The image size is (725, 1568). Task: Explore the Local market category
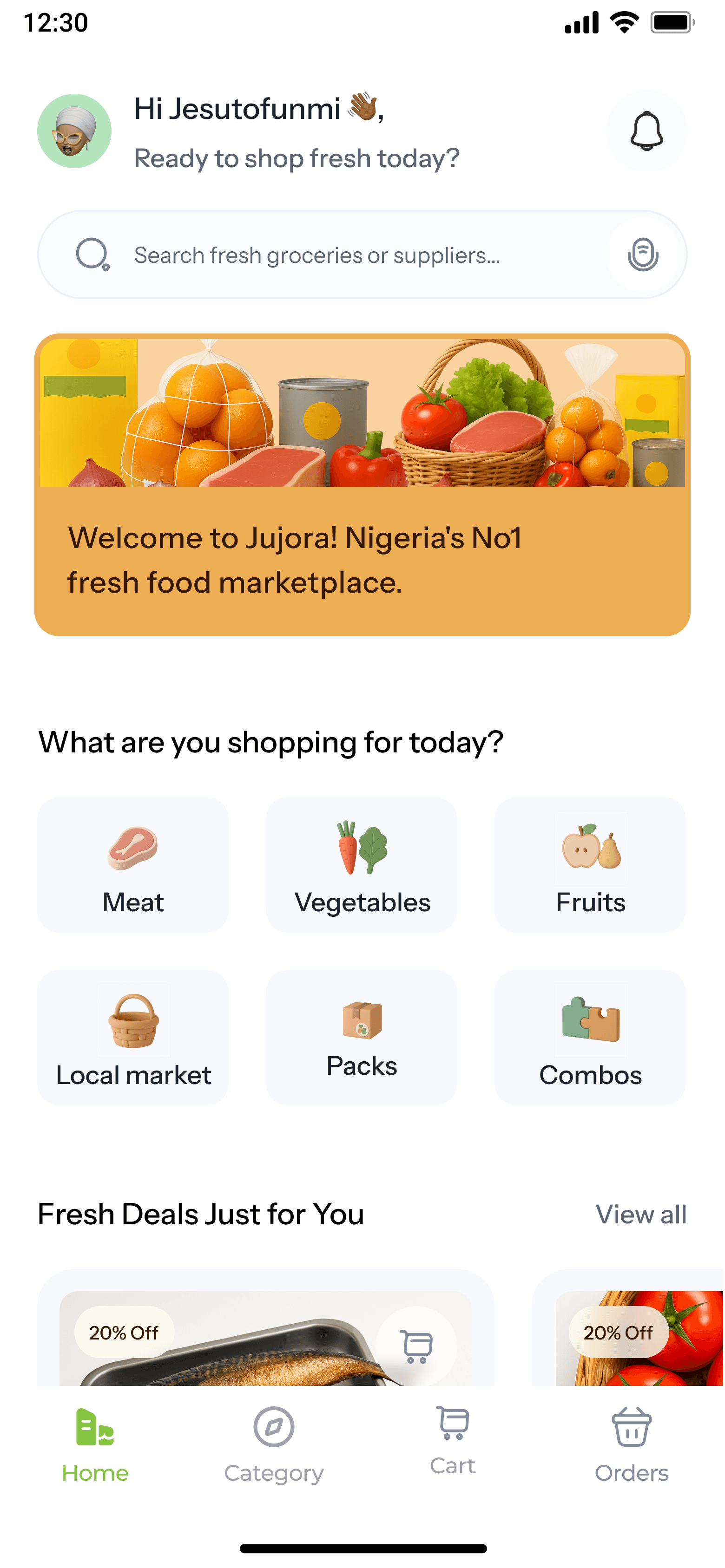pyautogui.click(x=133, y=1037)
